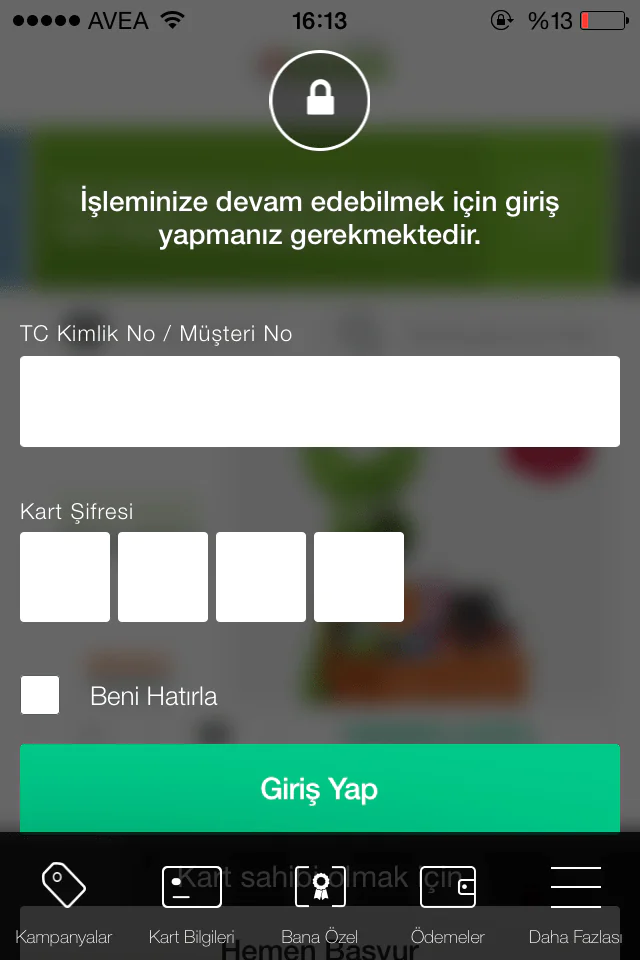The image size is (640, 960).
Task: Go to the Bana Özel tab
Action: [320, 902]
